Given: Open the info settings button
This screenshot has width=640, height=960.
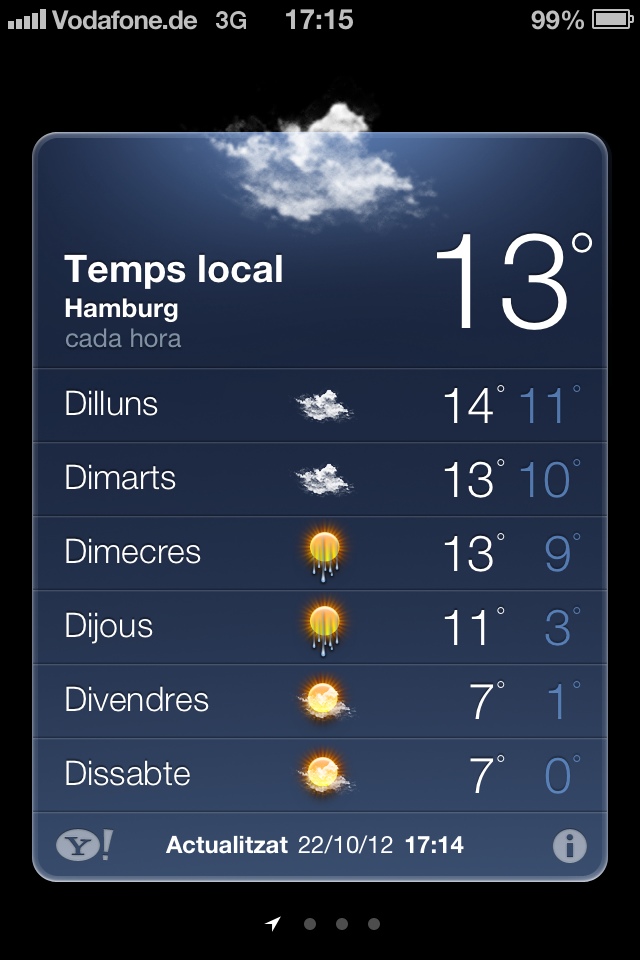Looking at the screenshot, I should 569,846.
